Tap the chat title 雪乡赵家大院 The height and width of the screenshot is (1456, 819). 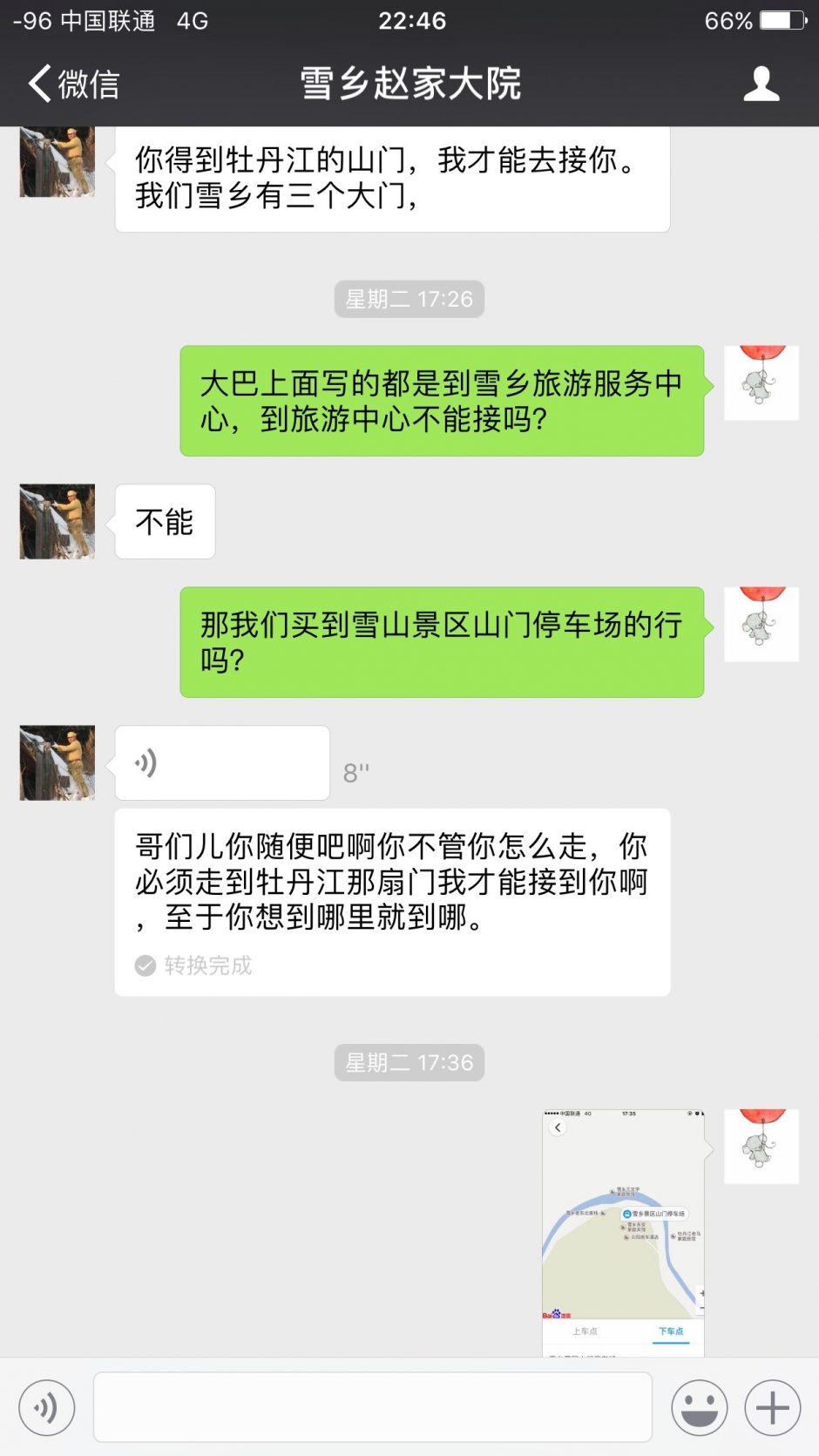click(x=409, y=85)
